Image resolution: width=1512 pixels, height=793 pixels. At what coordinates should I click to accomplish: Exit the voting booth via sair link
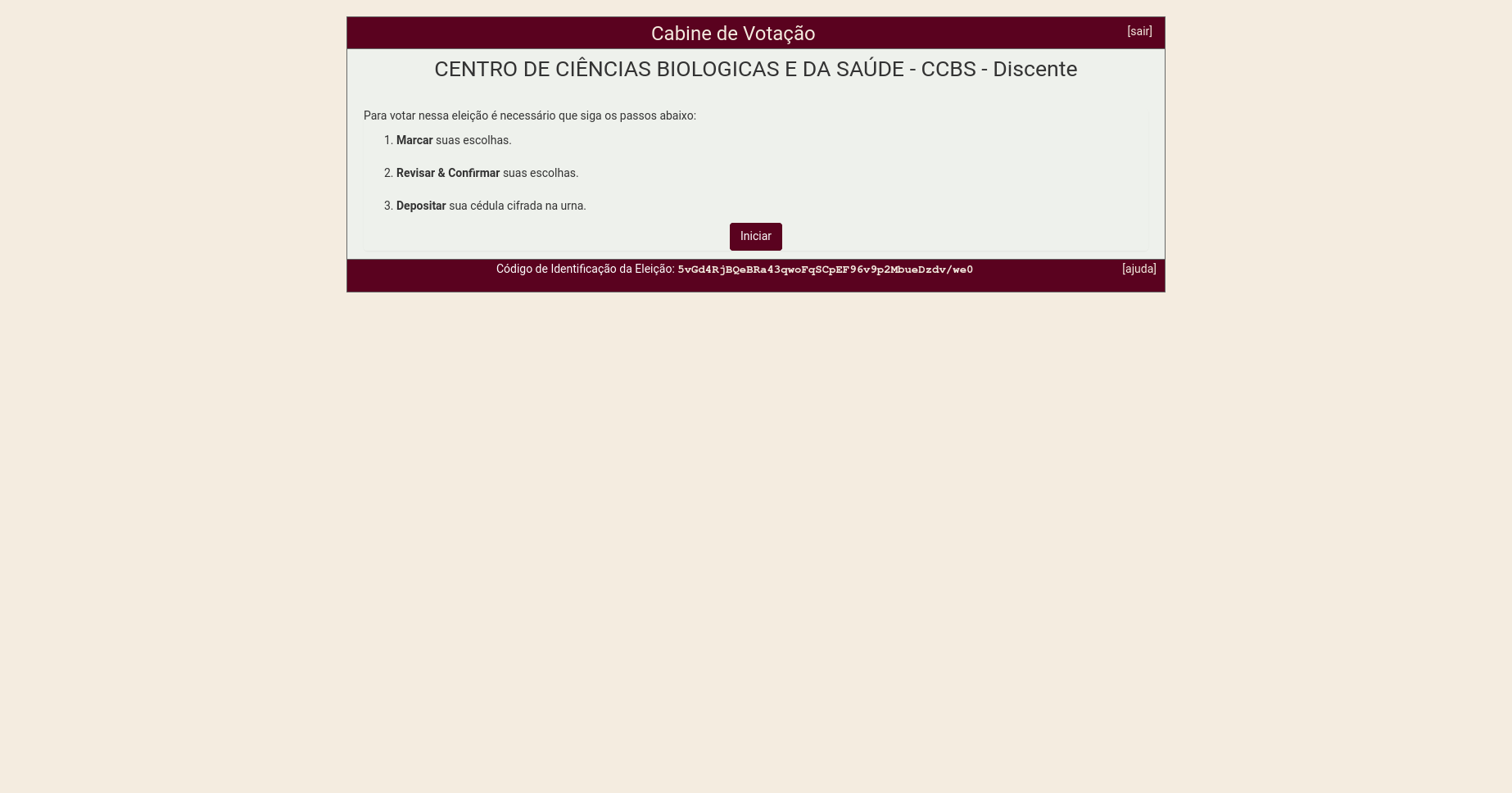[x=1139, y=31]
